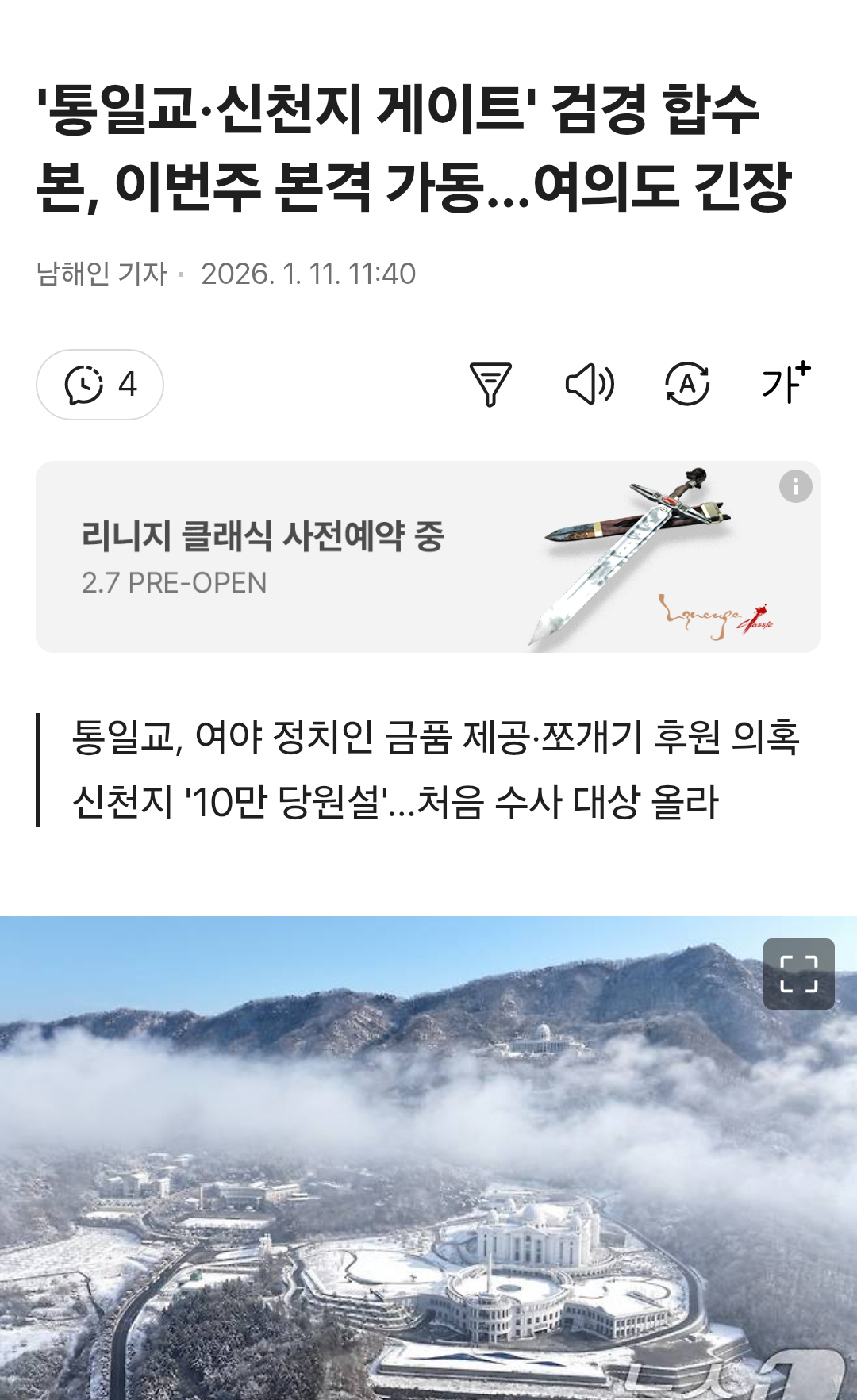Click the publication date 2026. 1. 11.
The height and width of the screenshot is (1400, 857).
point(309,272)
